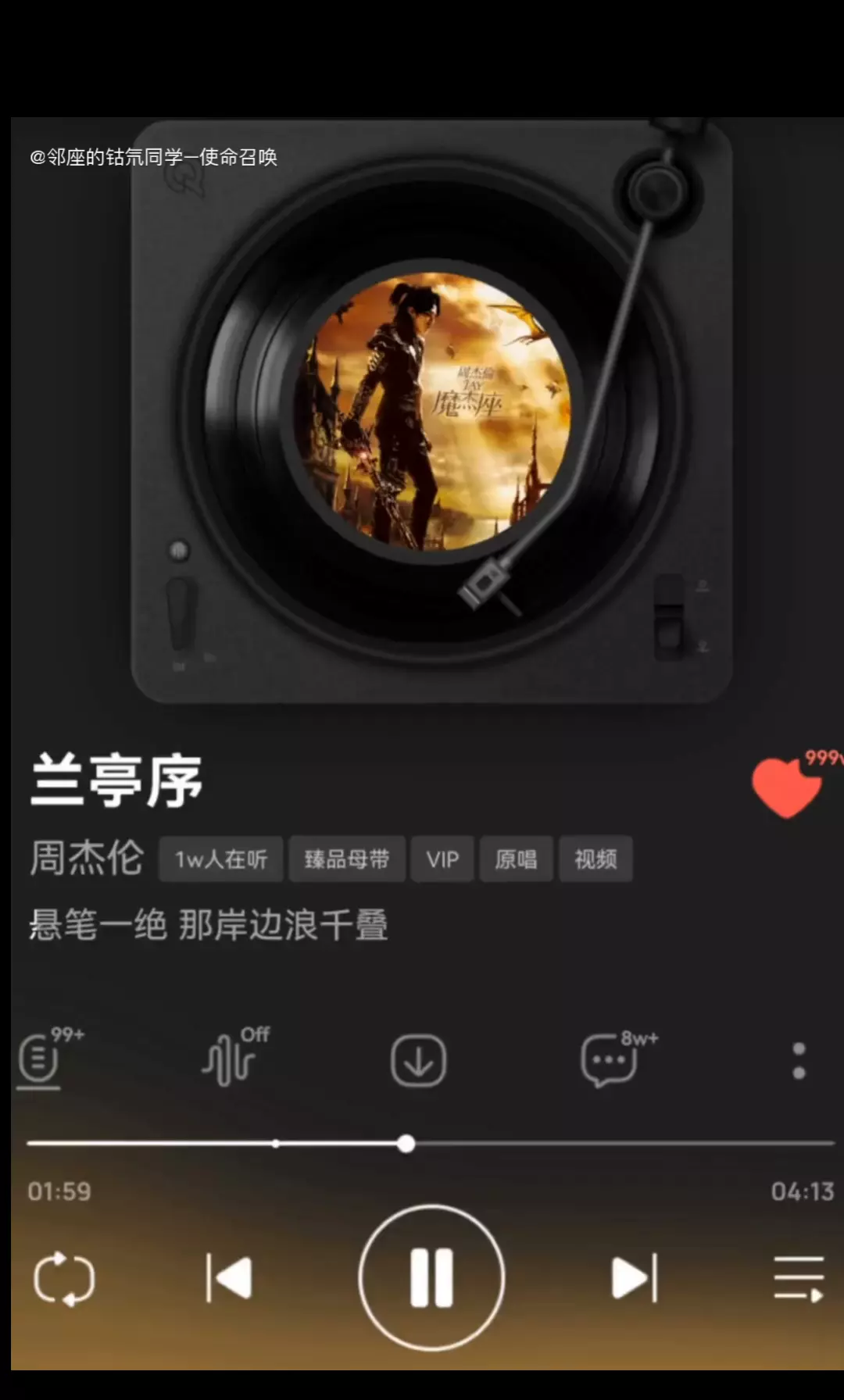Open artist 周杰伦's page
Screen dimensions: 844x1400
[x=87, y=858]
